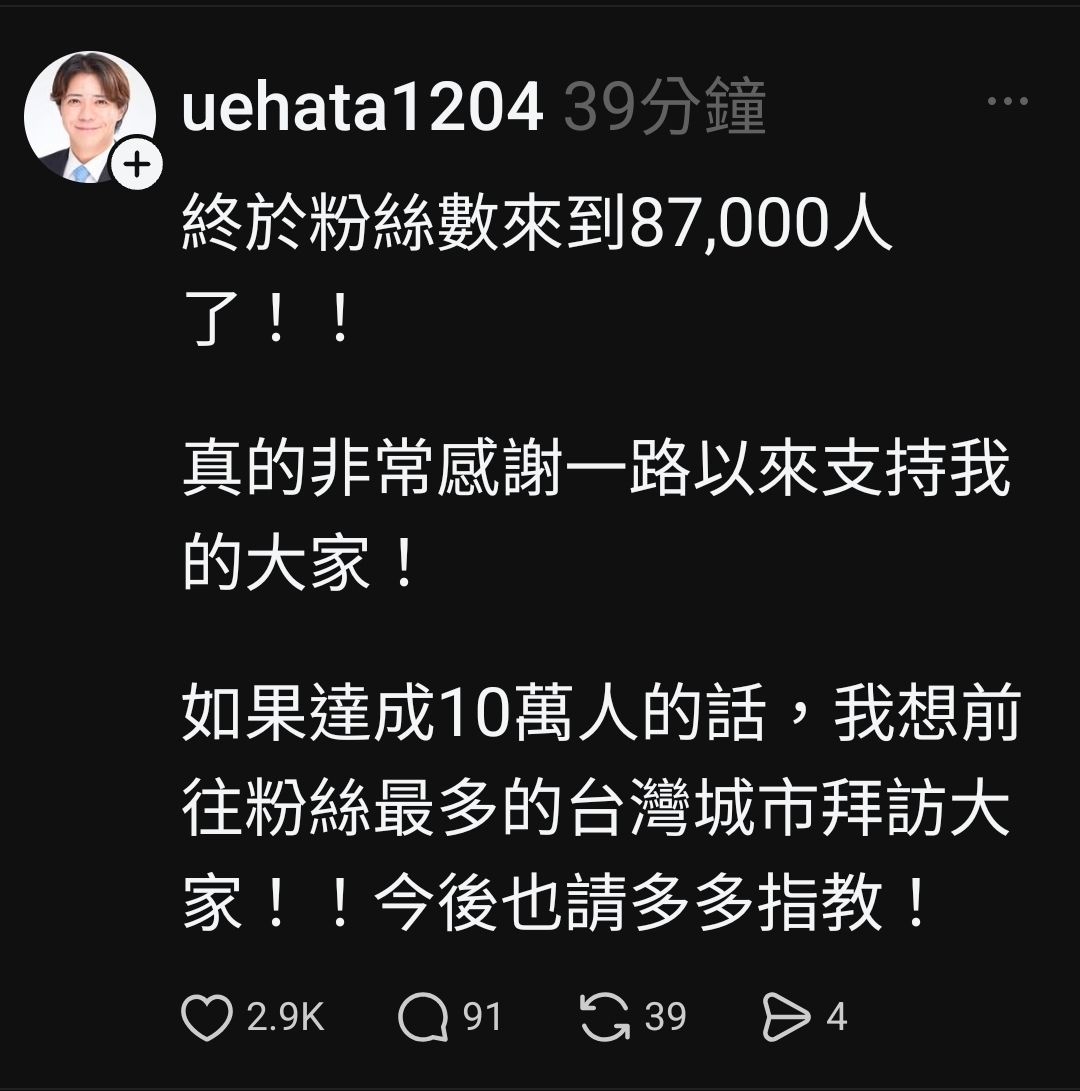Open the post's three-dot overflow menu
1080x1091 pixels.
point(1007,101)
